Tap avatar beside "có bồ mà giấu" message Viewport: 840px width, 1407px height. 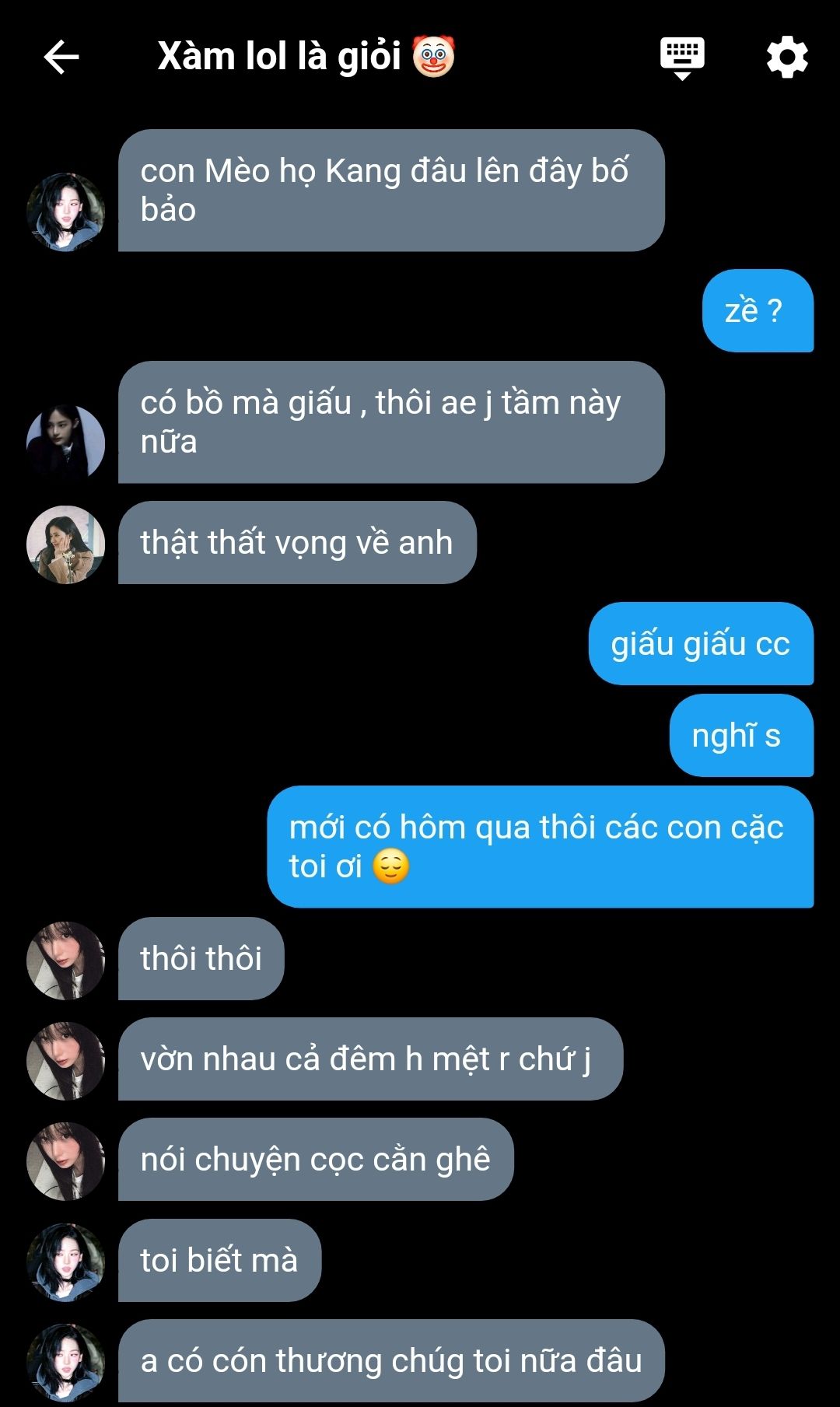point(66,443)
